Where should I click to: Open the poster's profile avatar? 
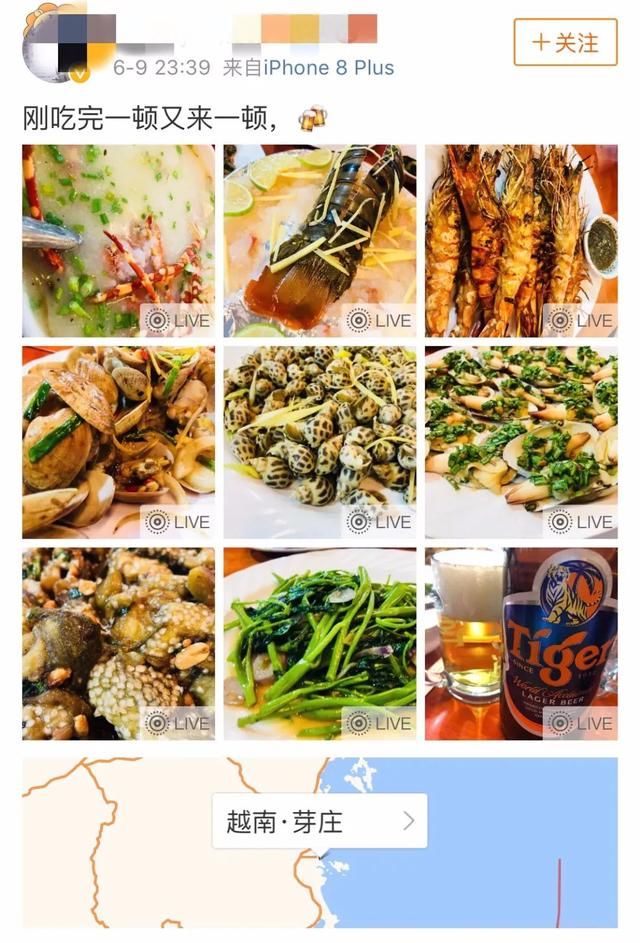pos(55,43)
